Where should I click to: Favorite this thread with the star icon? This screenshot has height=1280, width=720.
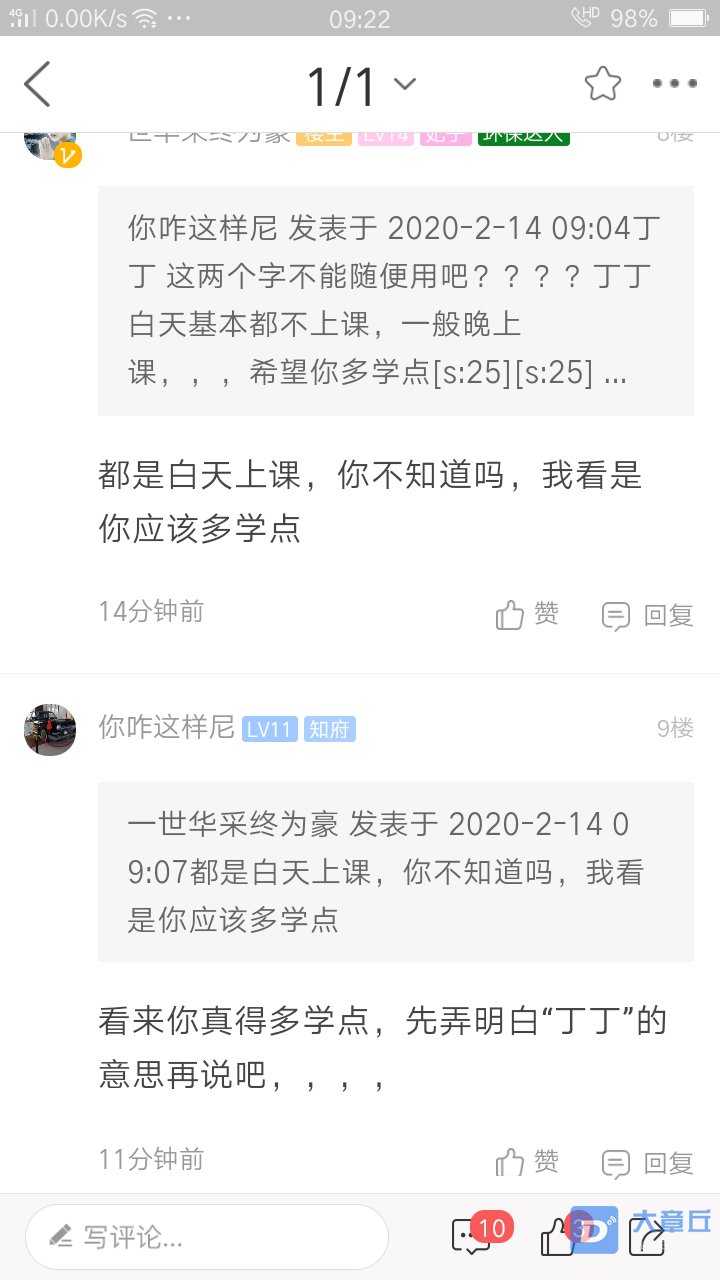pos(602,84)
